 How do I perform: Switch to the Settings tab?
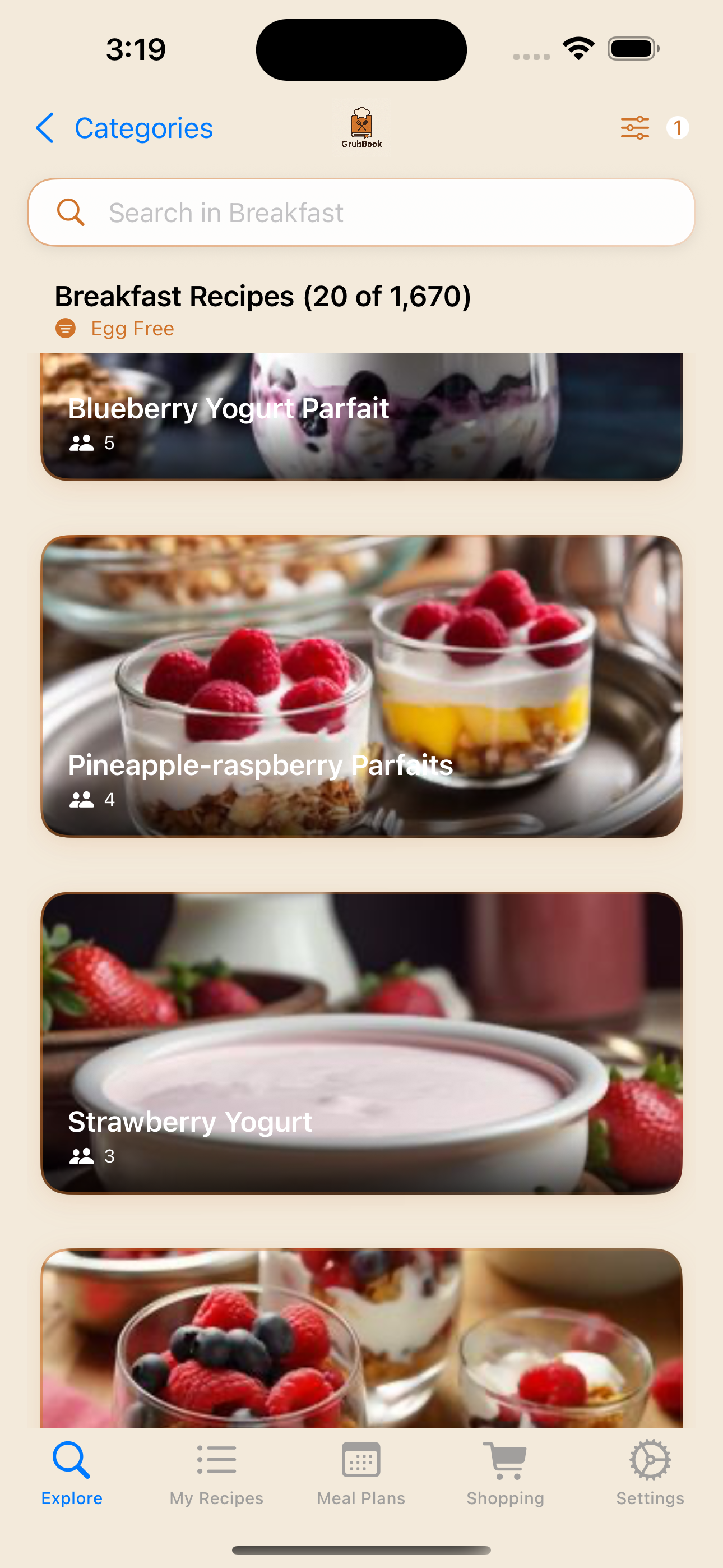(x=650, y=1472)
